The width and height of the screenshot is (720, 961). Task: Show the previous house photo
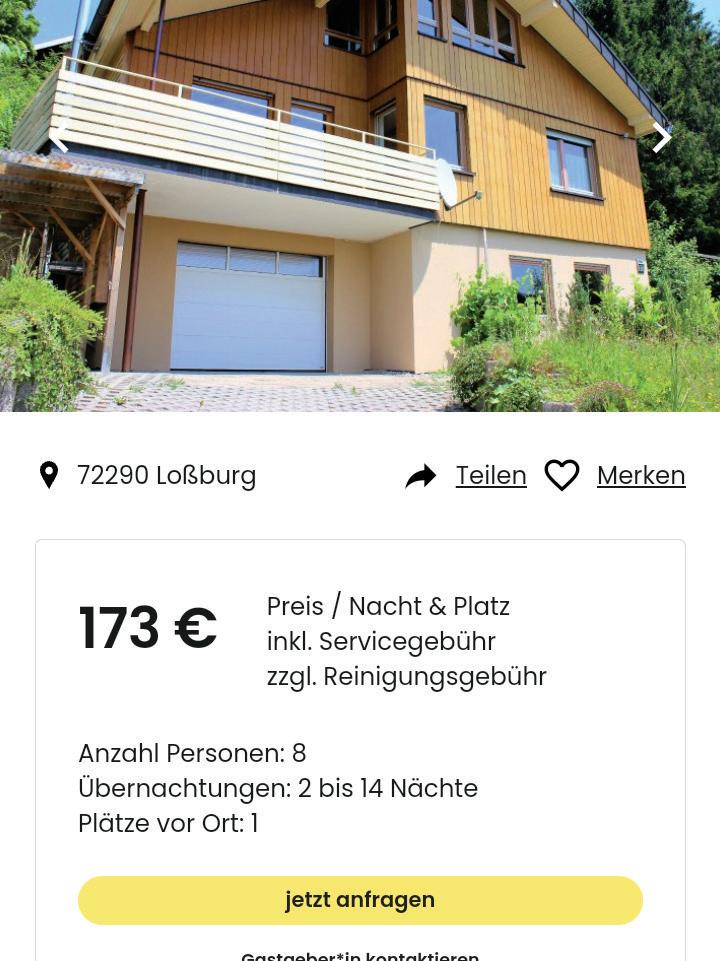[x=60, y=138]
